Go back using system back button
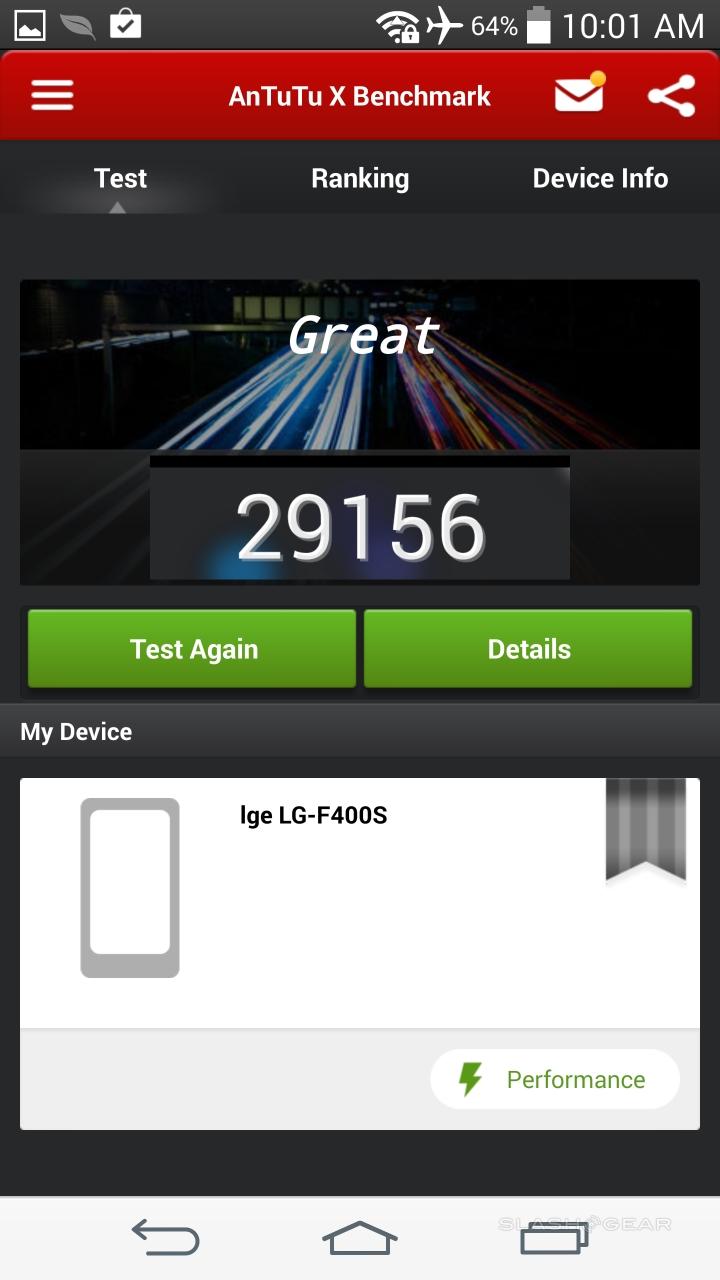The height and width of the screenshot is (1280, 720). 165,1238
